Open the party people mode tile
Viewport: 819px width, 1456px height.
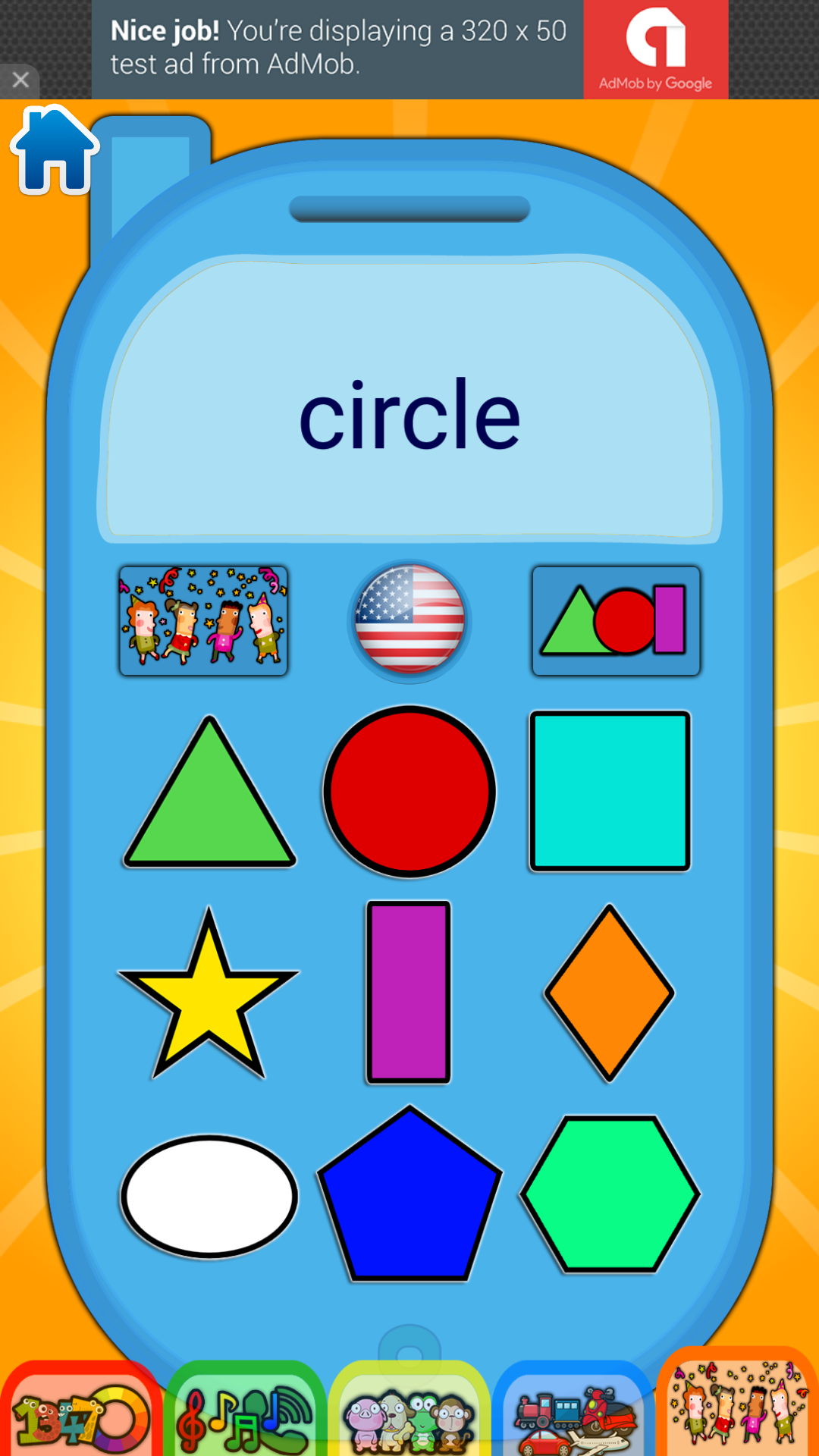click(x=203, y=620)
